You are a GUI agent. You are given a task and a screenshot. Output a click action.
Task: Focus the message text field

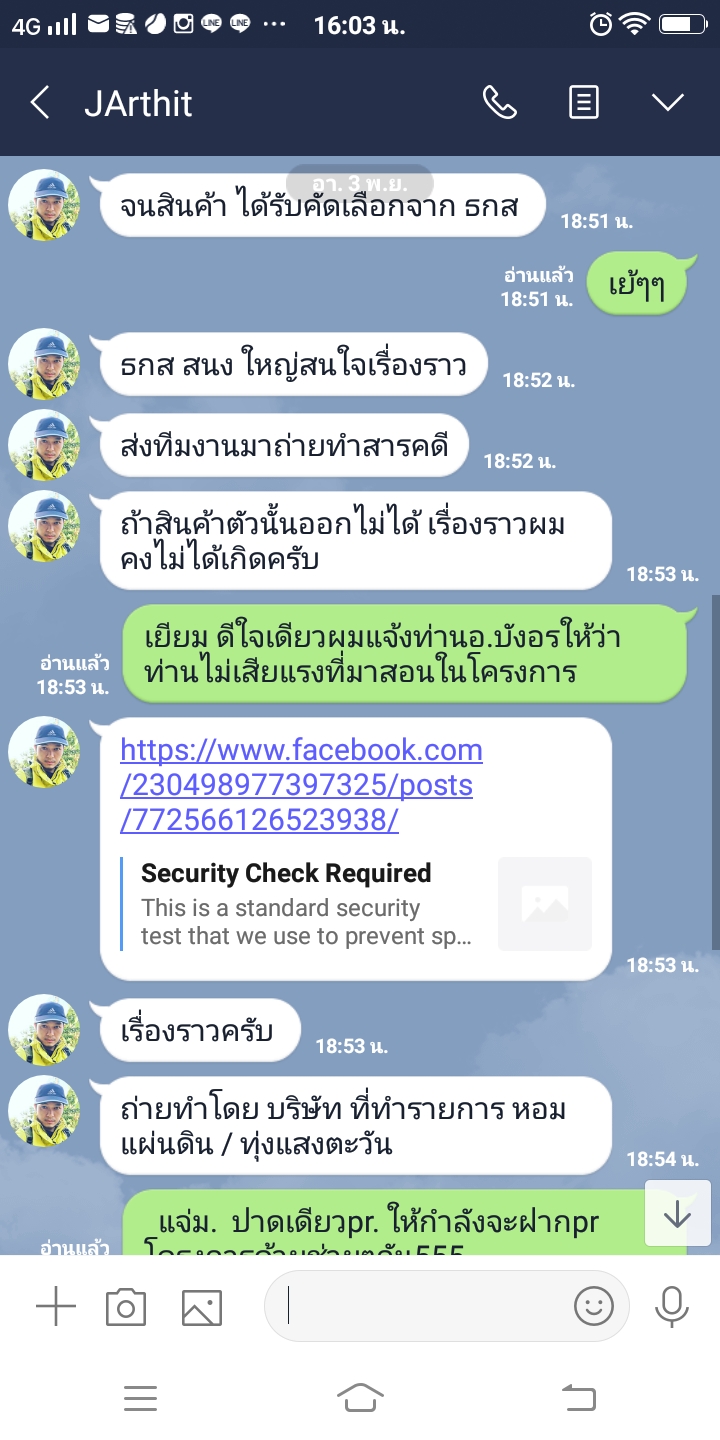click(420, 1306)
